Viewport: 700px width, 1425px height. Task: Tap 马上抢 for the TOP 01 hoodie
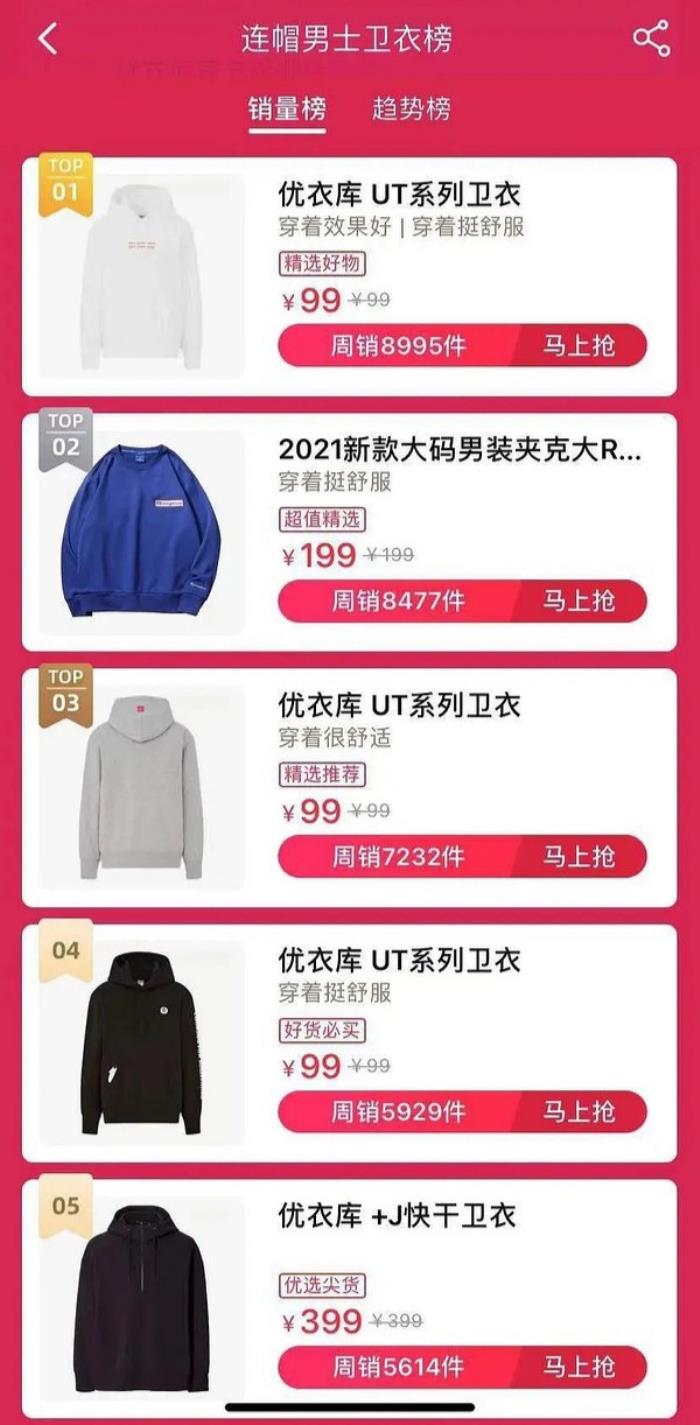[579, 346]
